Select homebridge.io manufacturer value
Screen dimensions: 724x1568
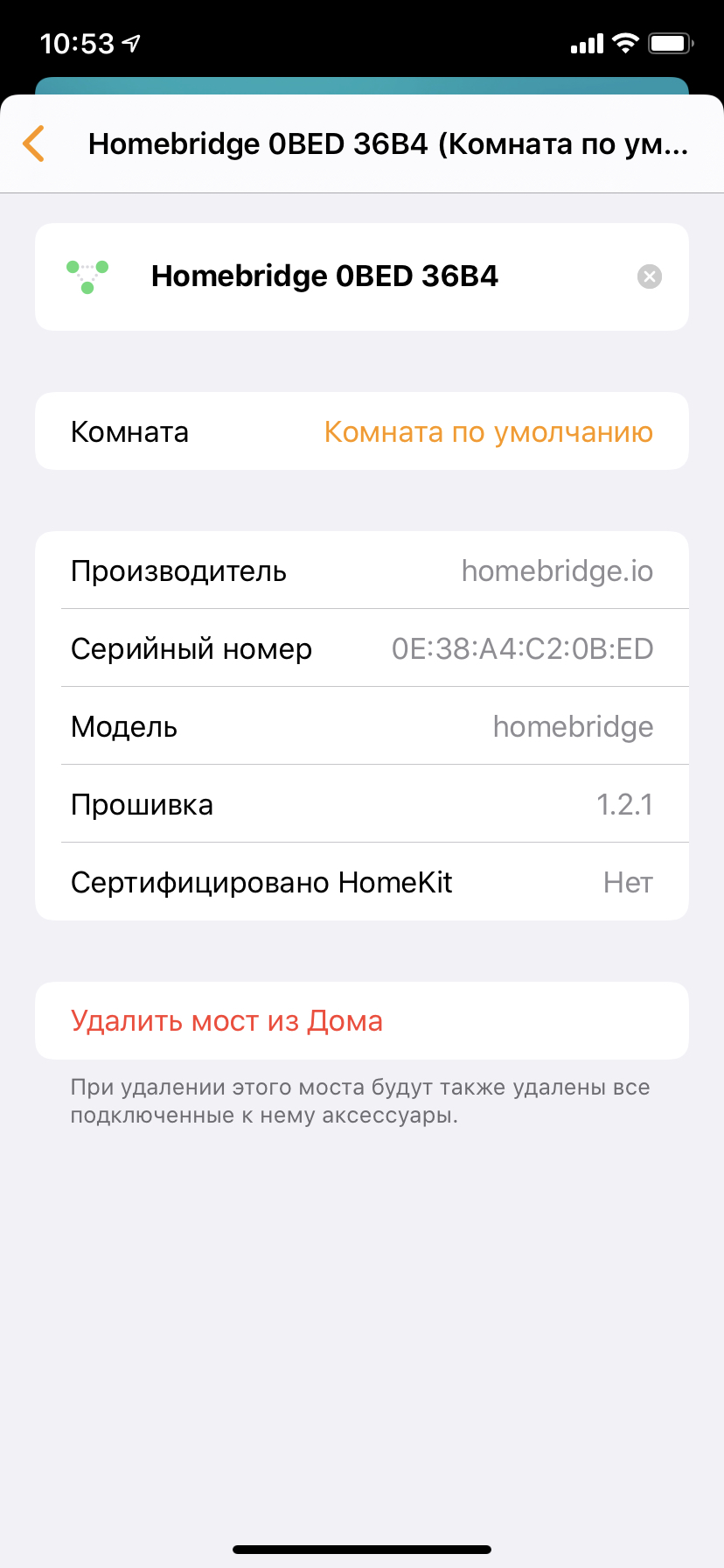(557, 570)
